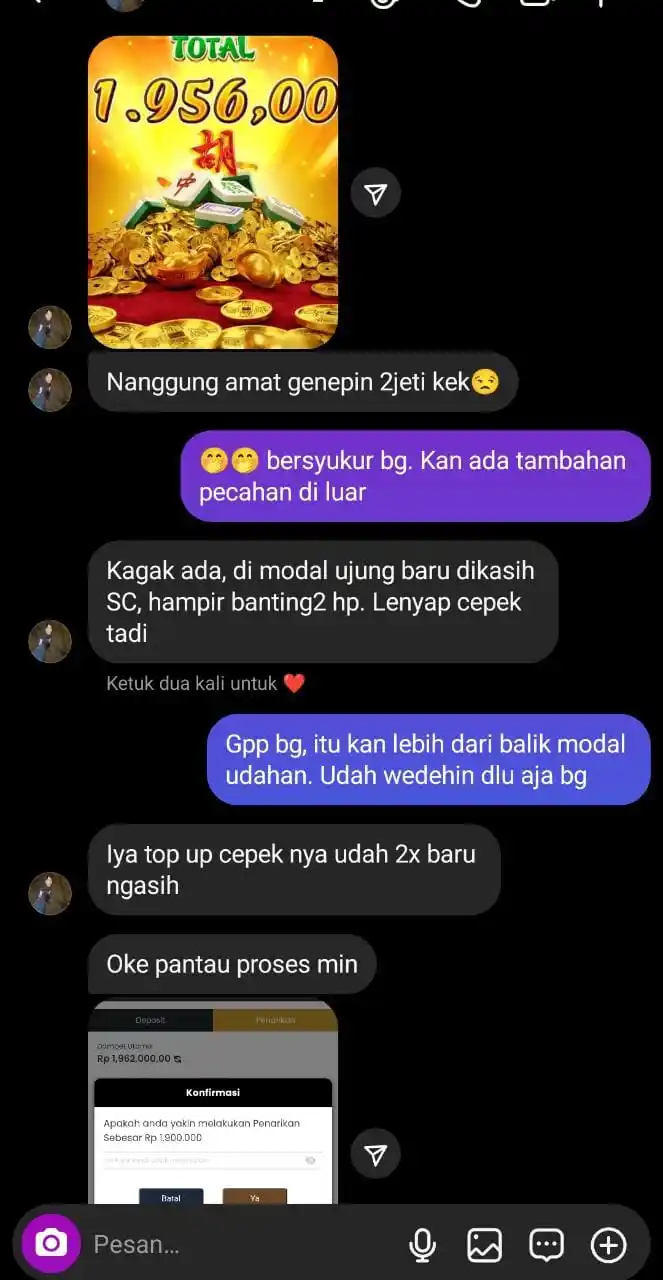Attach a photo from the gallery
The width and height of the screenshot is (663, 1280).
[485, 1245]
